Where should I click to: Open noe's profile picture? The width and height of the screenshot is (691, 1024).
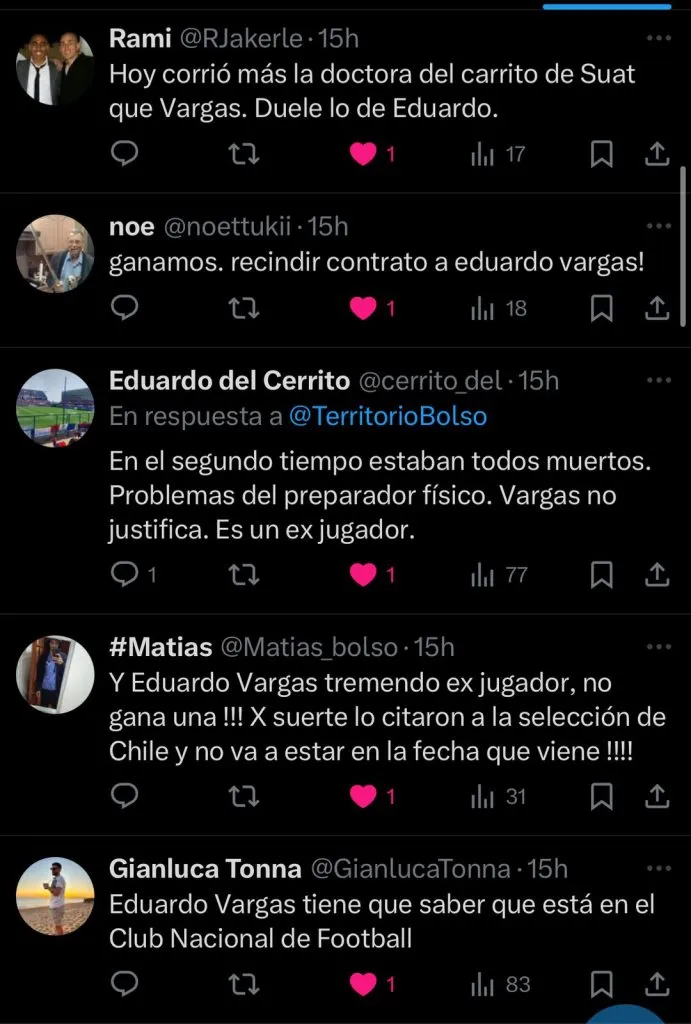(x=55, y=254)
